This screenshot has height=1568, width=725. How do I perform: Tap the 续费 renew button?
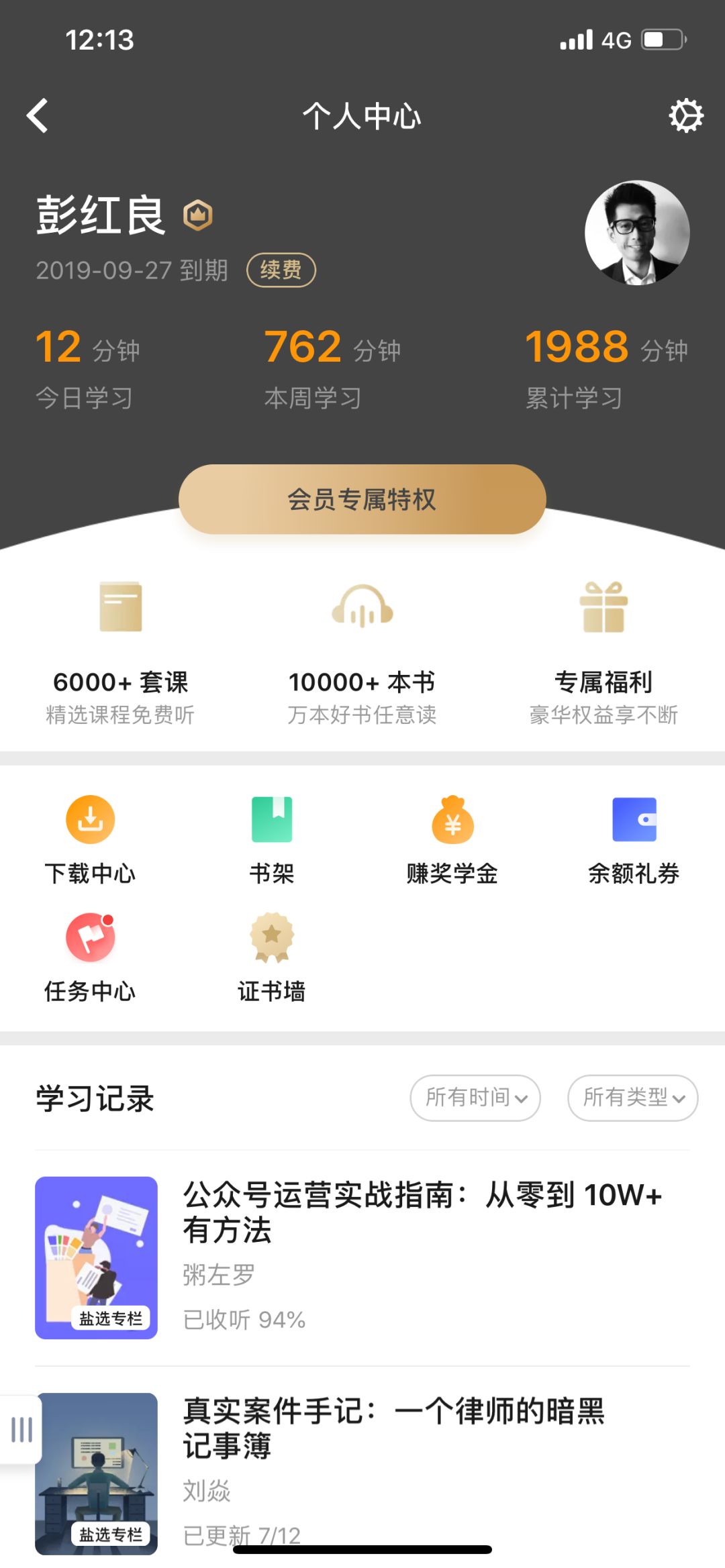[x=279, y=270]
